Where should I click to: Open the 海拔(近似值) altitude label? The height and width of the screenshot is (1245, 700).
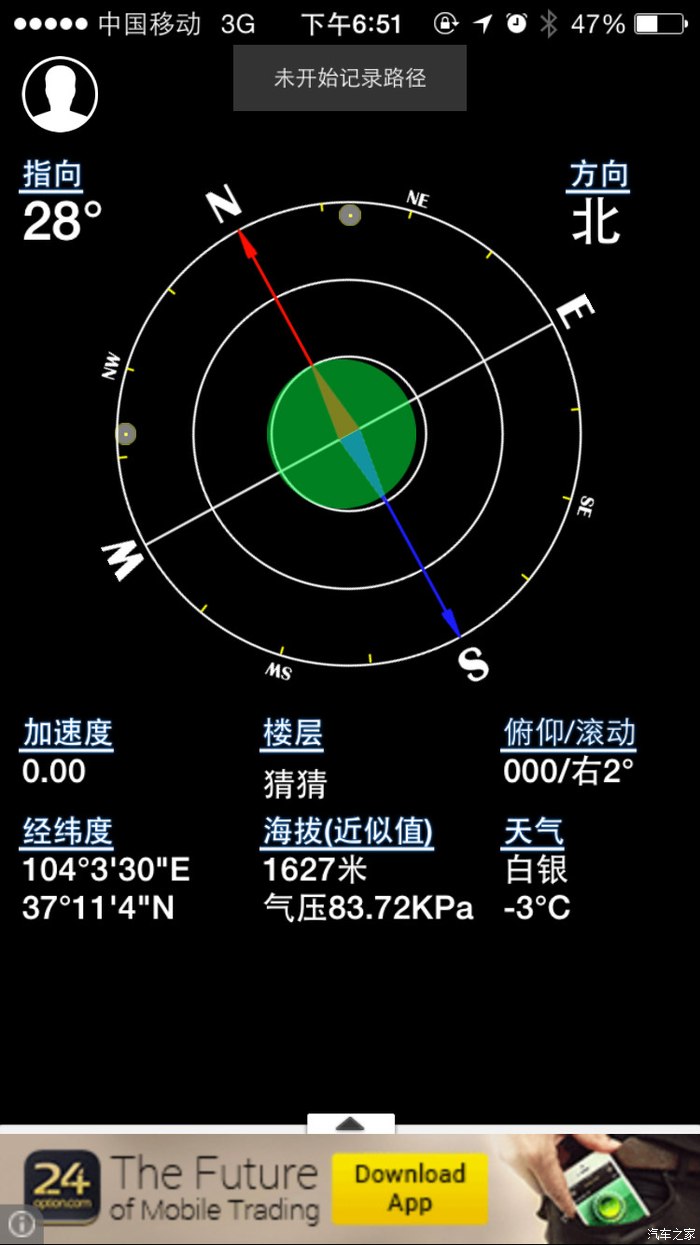click(347, 831)
